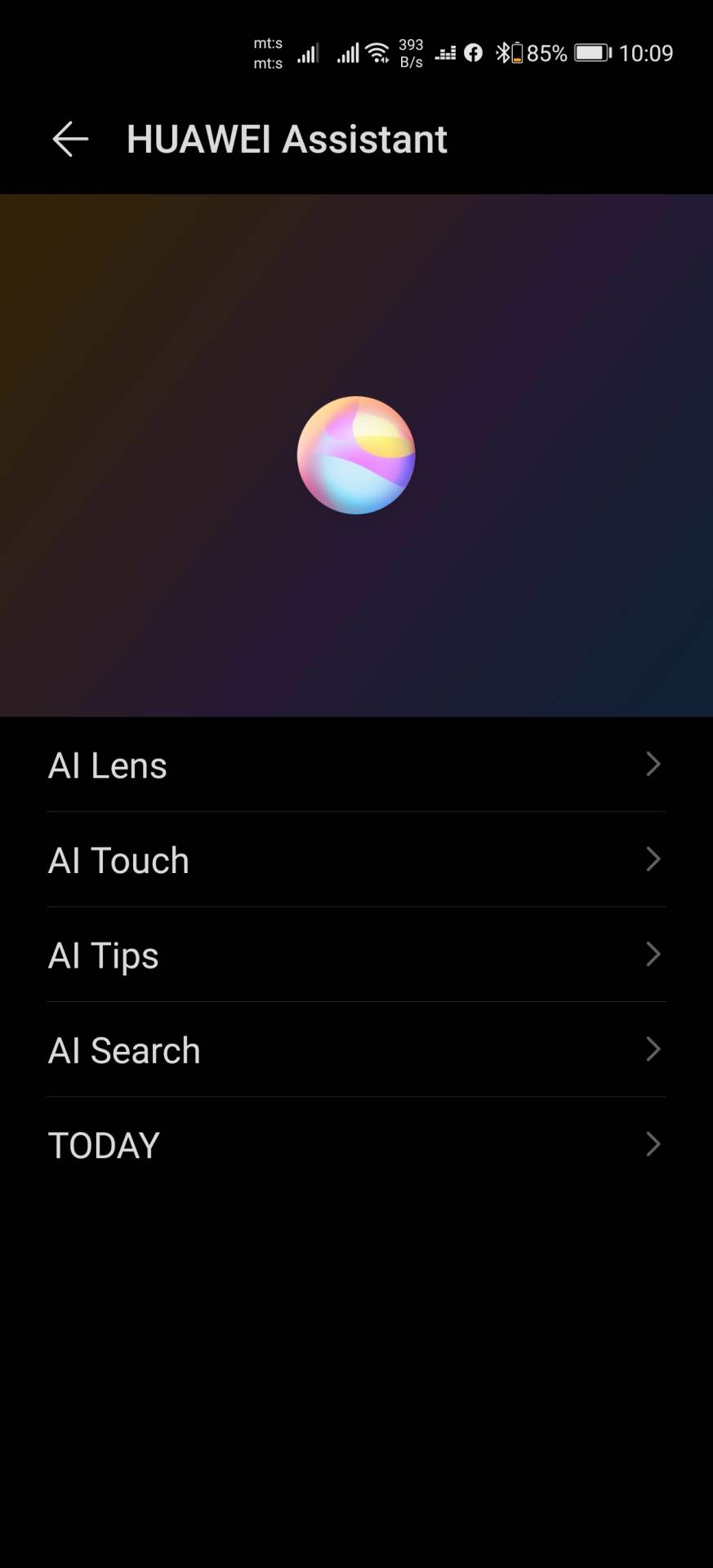Tap the clock showing 10:09
The height and width of the screenshot is (1568, 713).
click(647, 51)
